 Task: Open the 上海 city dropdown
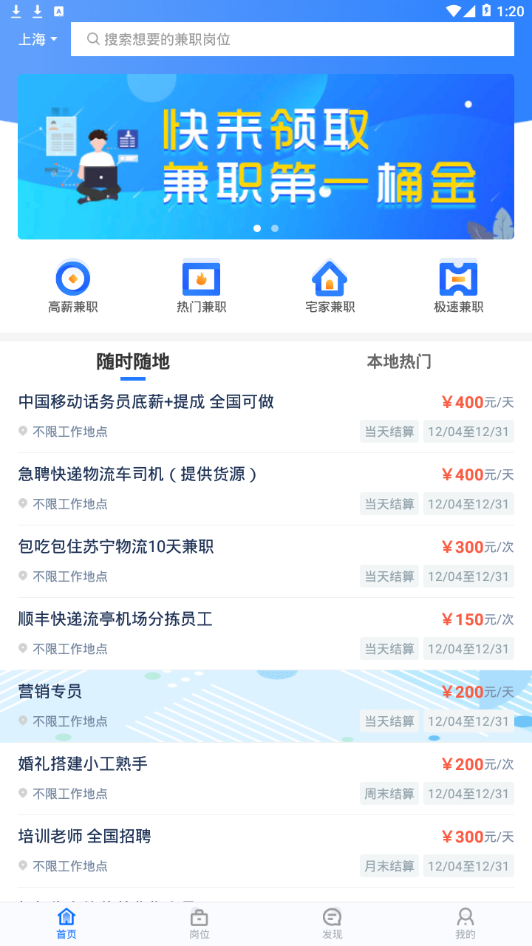coord(37,40)
